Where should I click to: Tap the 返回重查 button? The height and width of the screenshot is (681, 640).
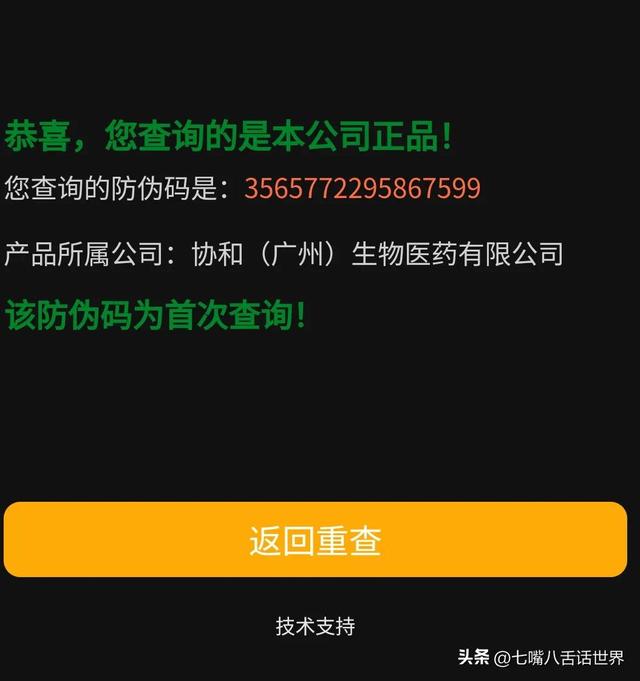coord(315,540)
